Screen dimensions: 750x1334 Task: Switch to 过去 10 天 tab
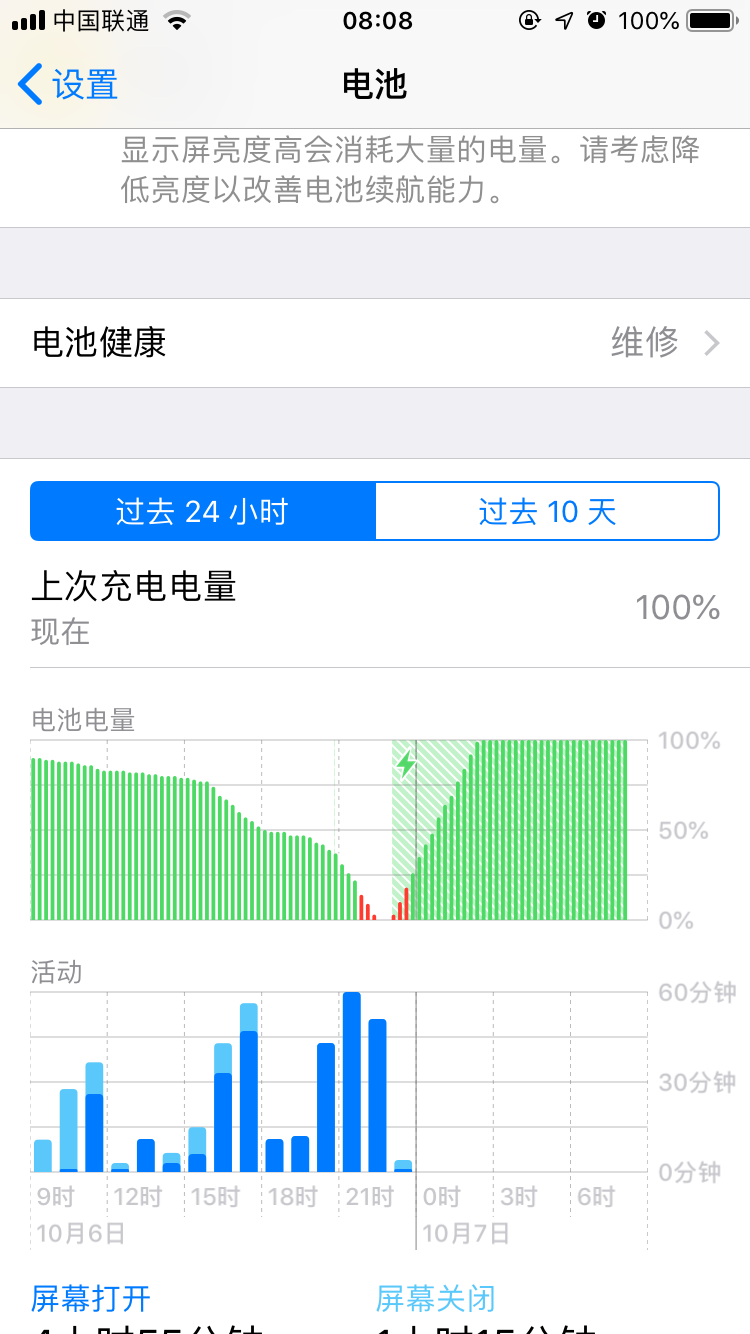pyautogui.click(x=547, y=511)
